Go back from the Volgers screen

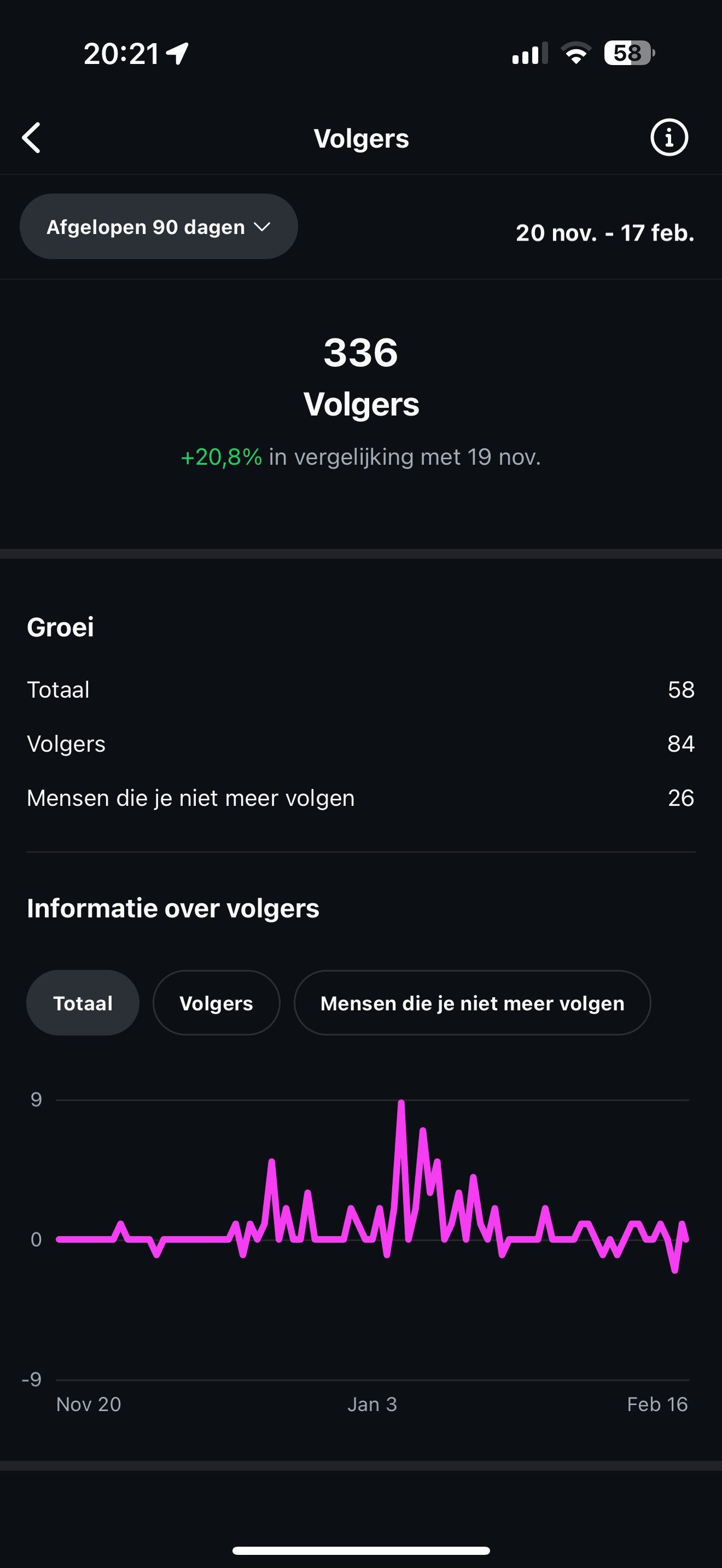[x=32, y=138]
